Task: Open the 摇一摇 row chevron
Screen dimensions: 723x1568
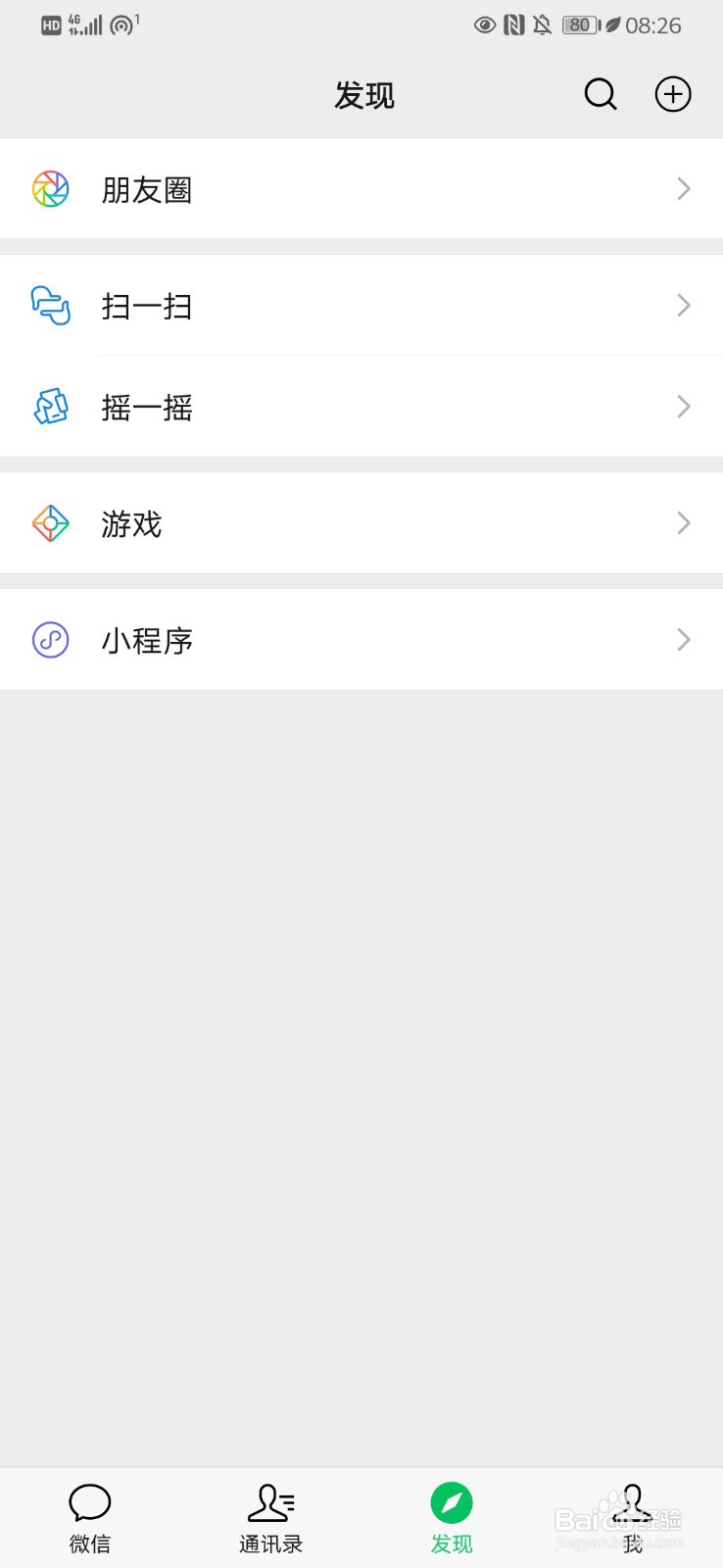Action: 684,407
